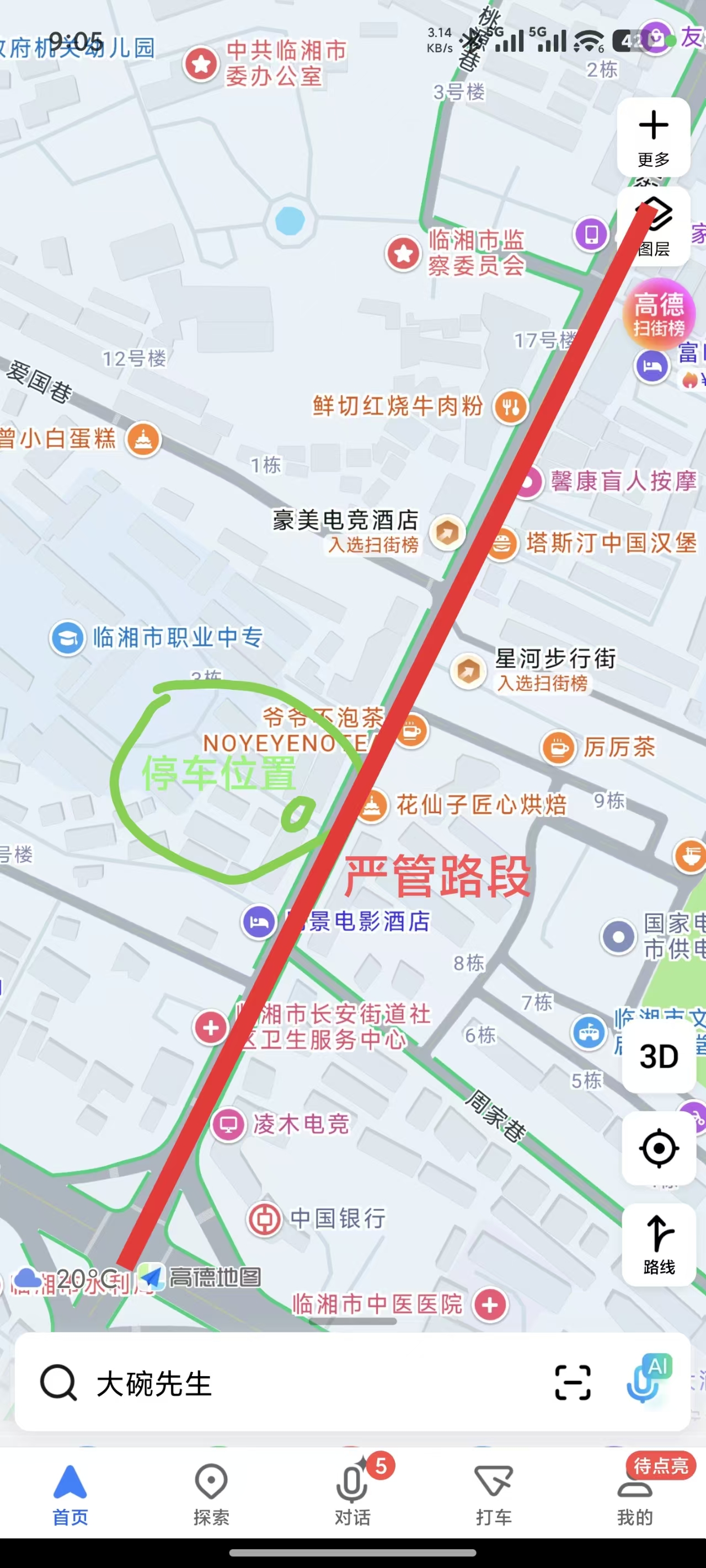Open 豪美电竞酒店 place marker
This screenshot has width=706, height=1568.
(447, 533)
